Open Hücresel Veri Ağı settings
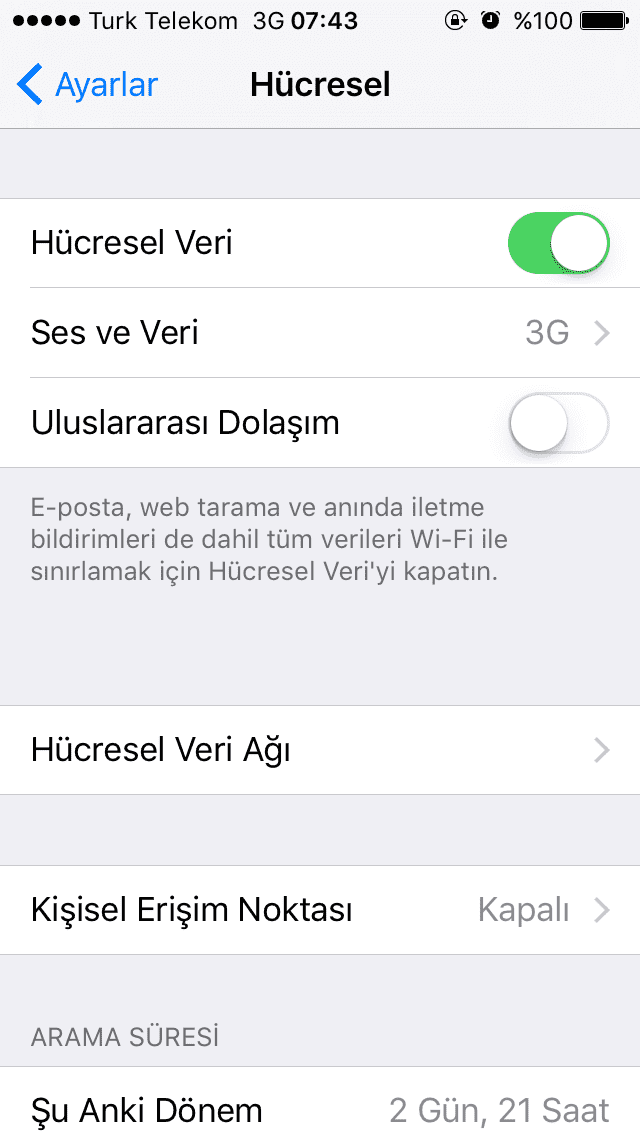The height and width of the screenshot is (1136, 640). (320, 750)
